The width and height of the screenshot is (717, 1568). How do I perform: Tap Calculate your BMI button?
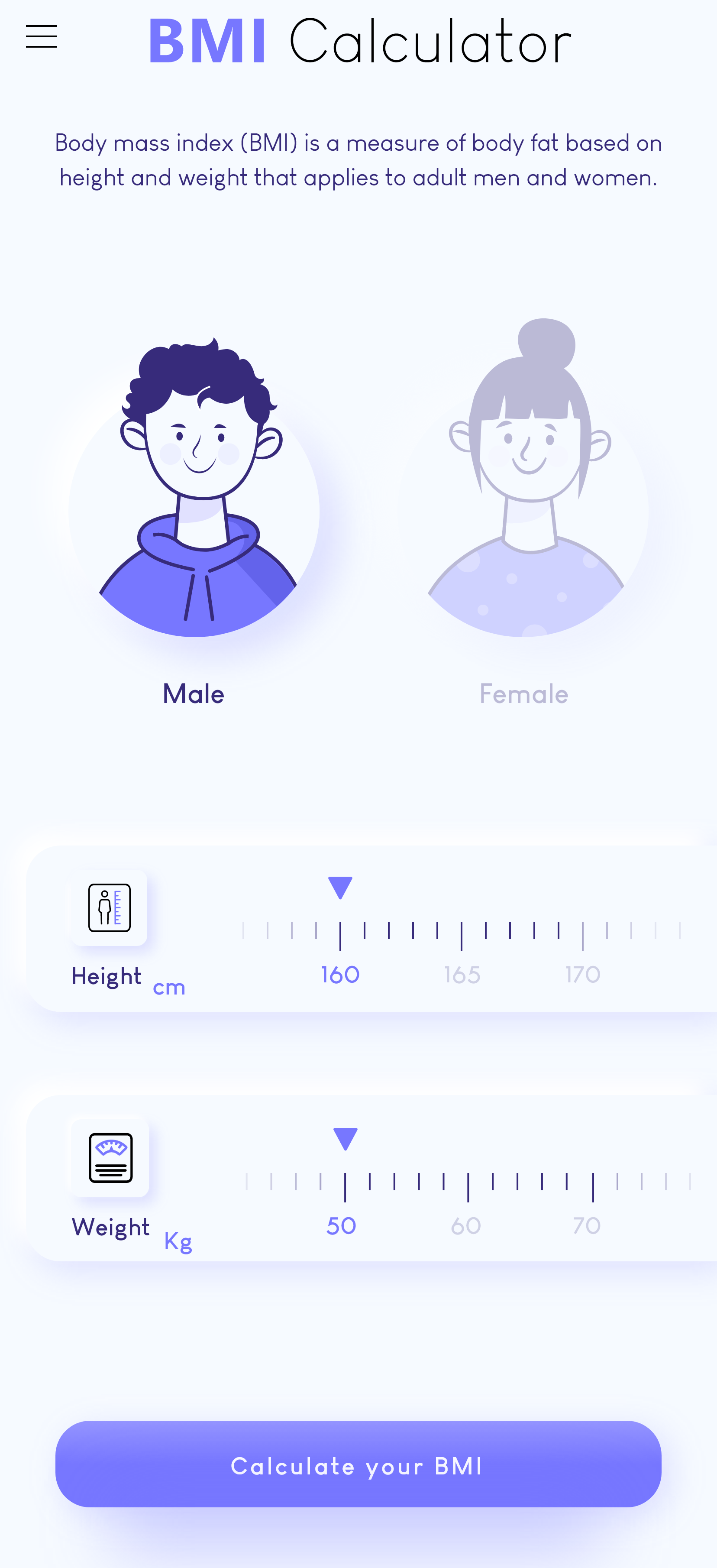pyautogui.click(x=358, y=1464)
